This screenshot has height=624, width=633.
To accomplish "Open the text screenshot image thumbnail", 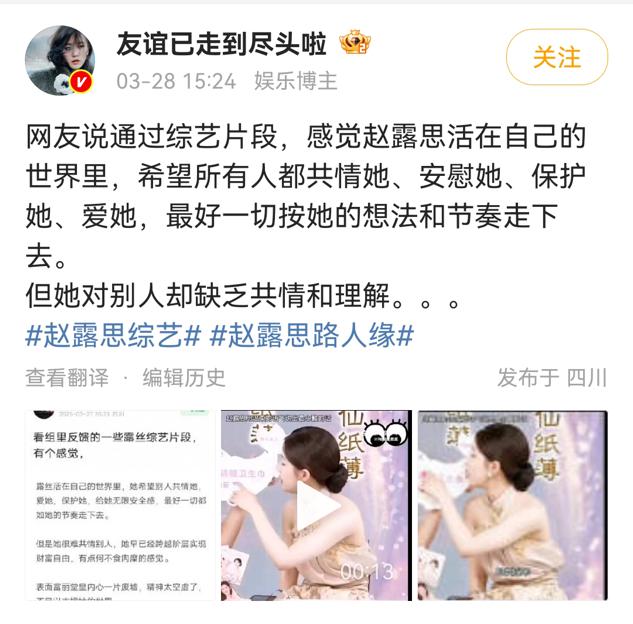I will pos(119,505).
